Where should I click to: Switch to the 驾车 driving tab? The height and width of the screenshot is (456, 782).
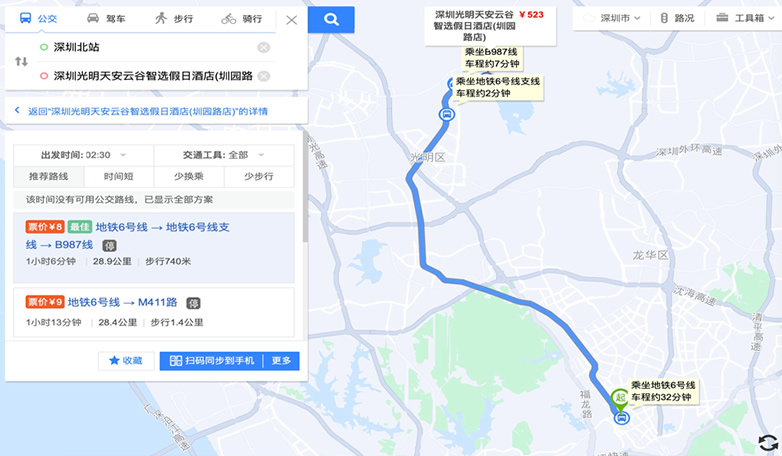click(x=105, y=19)
